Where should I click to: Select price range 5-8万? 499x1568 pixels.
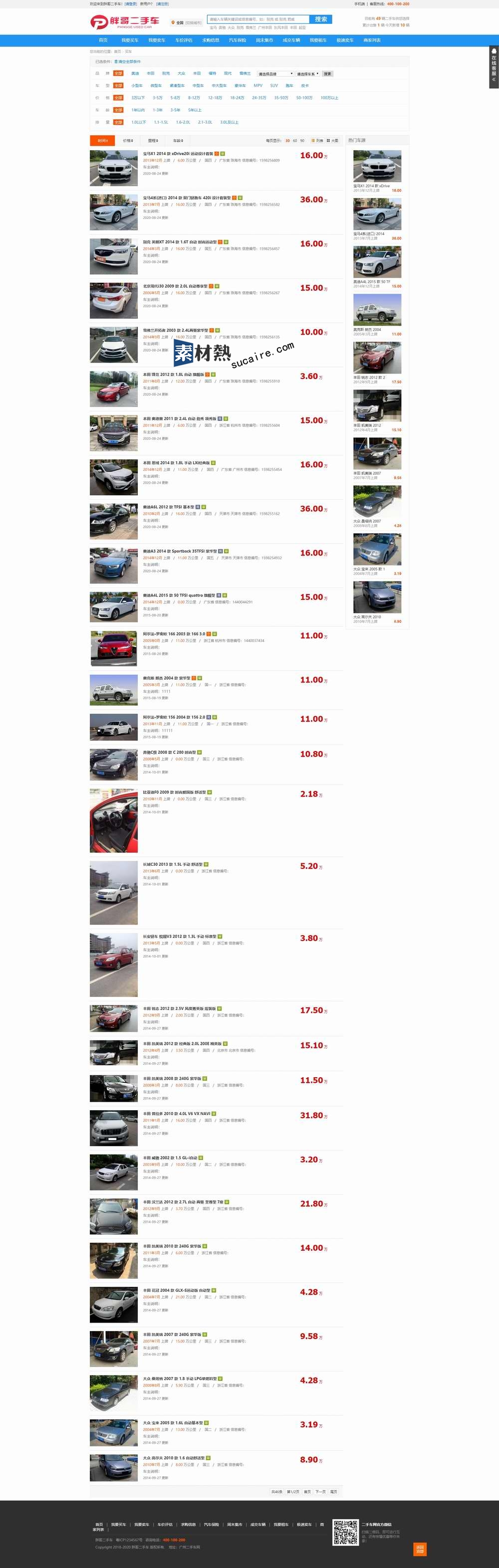(175, 98)
